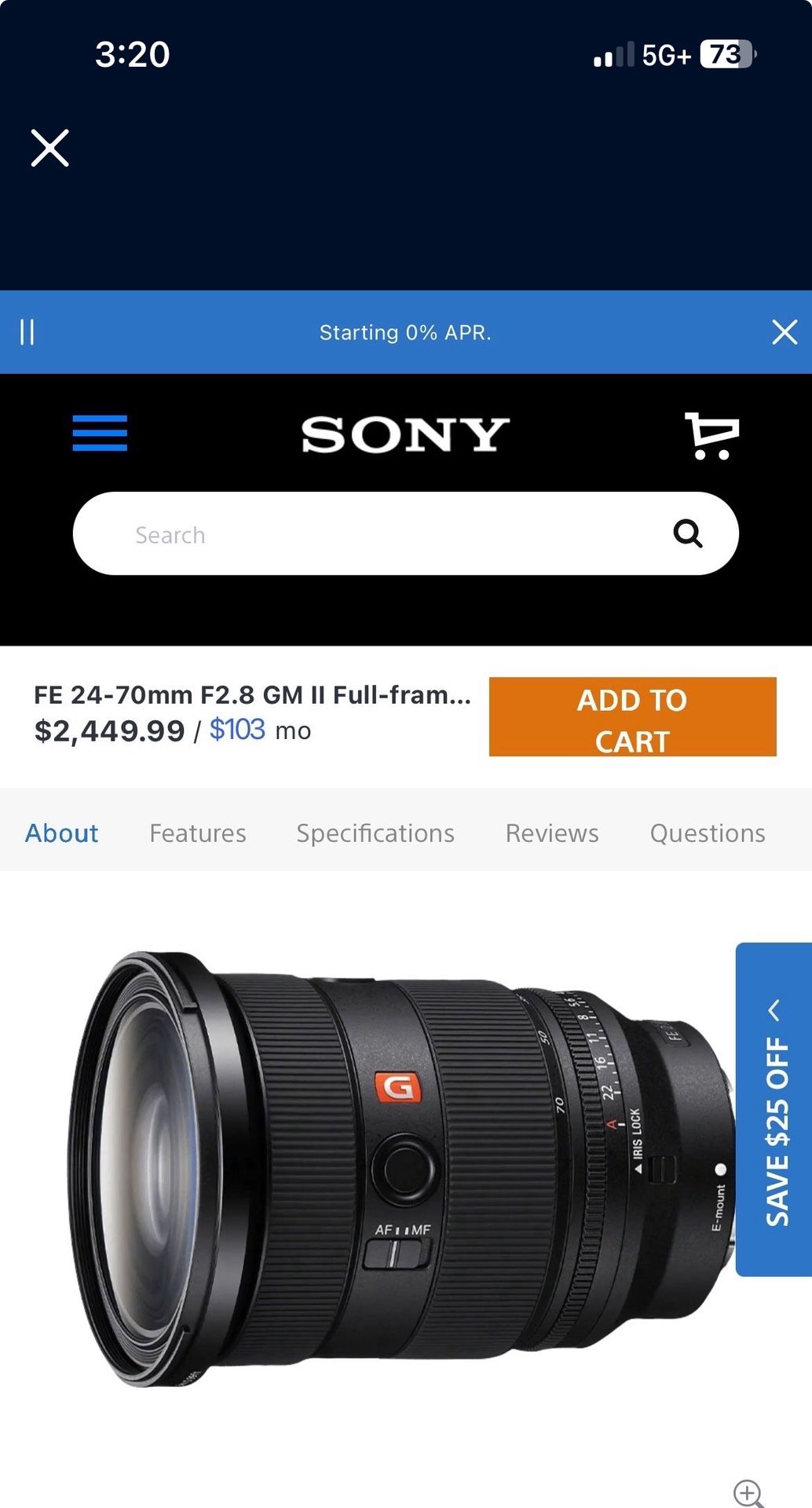Viewport: 812px width, 1508px height.
Task: Zoom in on the lens product image
Action: click(748, 1492)
